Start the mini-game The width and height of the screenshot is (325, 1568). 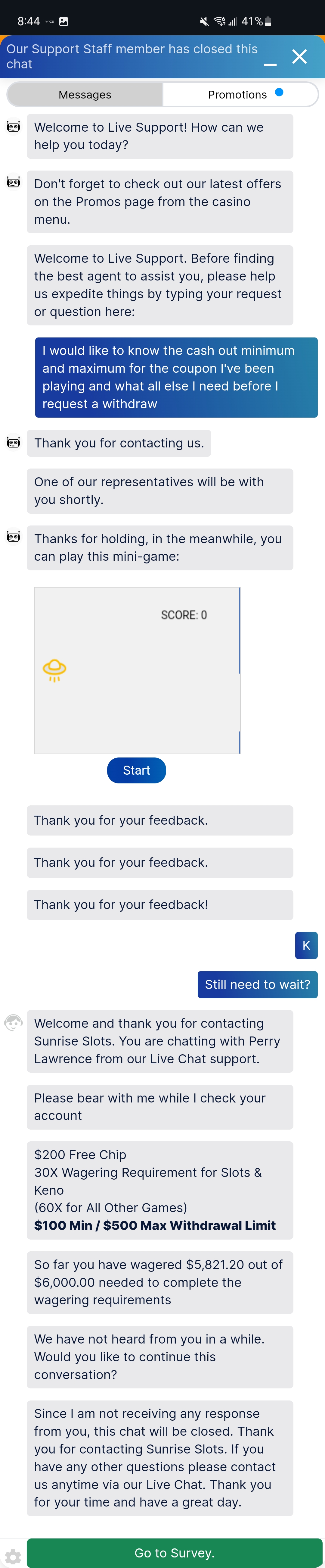coord(136,770)
